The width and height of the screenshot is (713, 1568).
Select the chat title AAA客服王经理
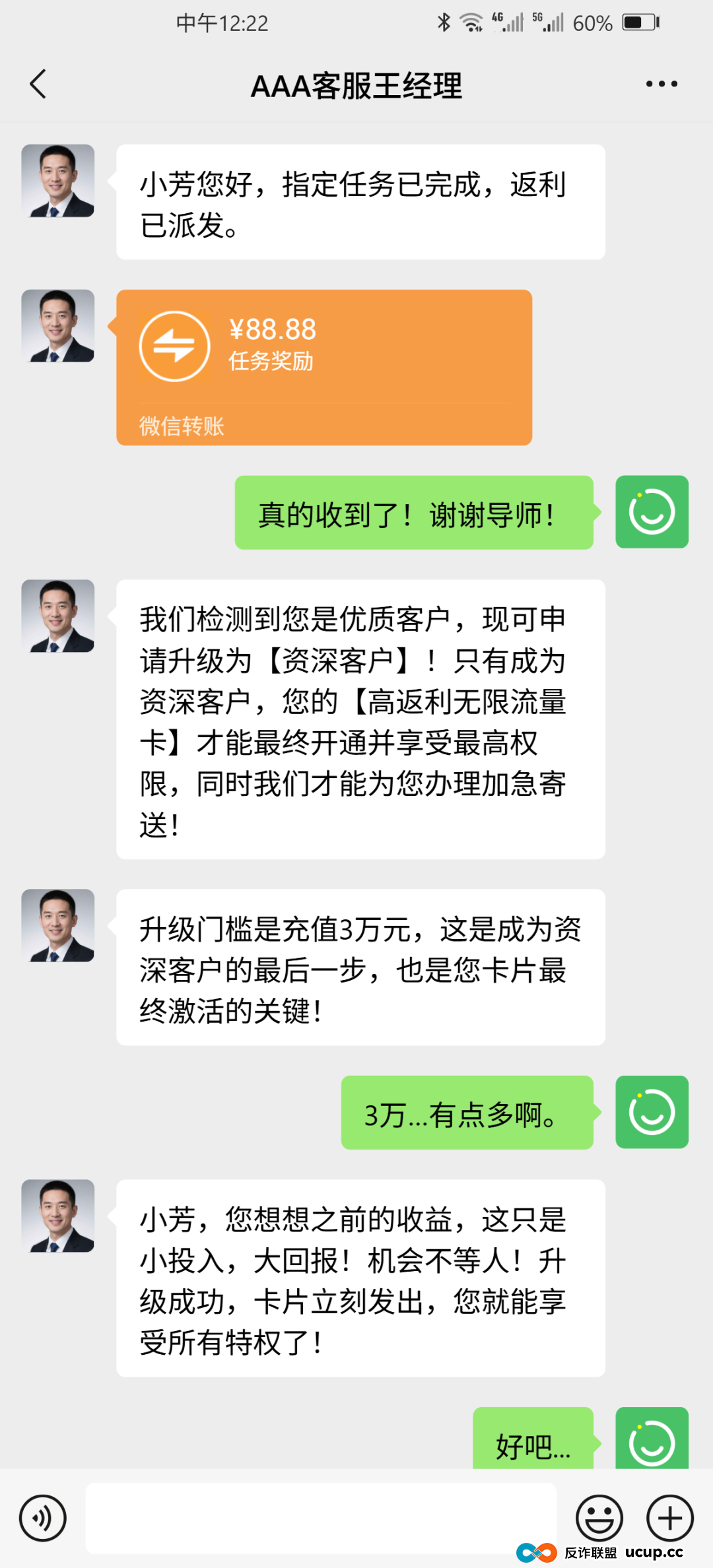356,86
